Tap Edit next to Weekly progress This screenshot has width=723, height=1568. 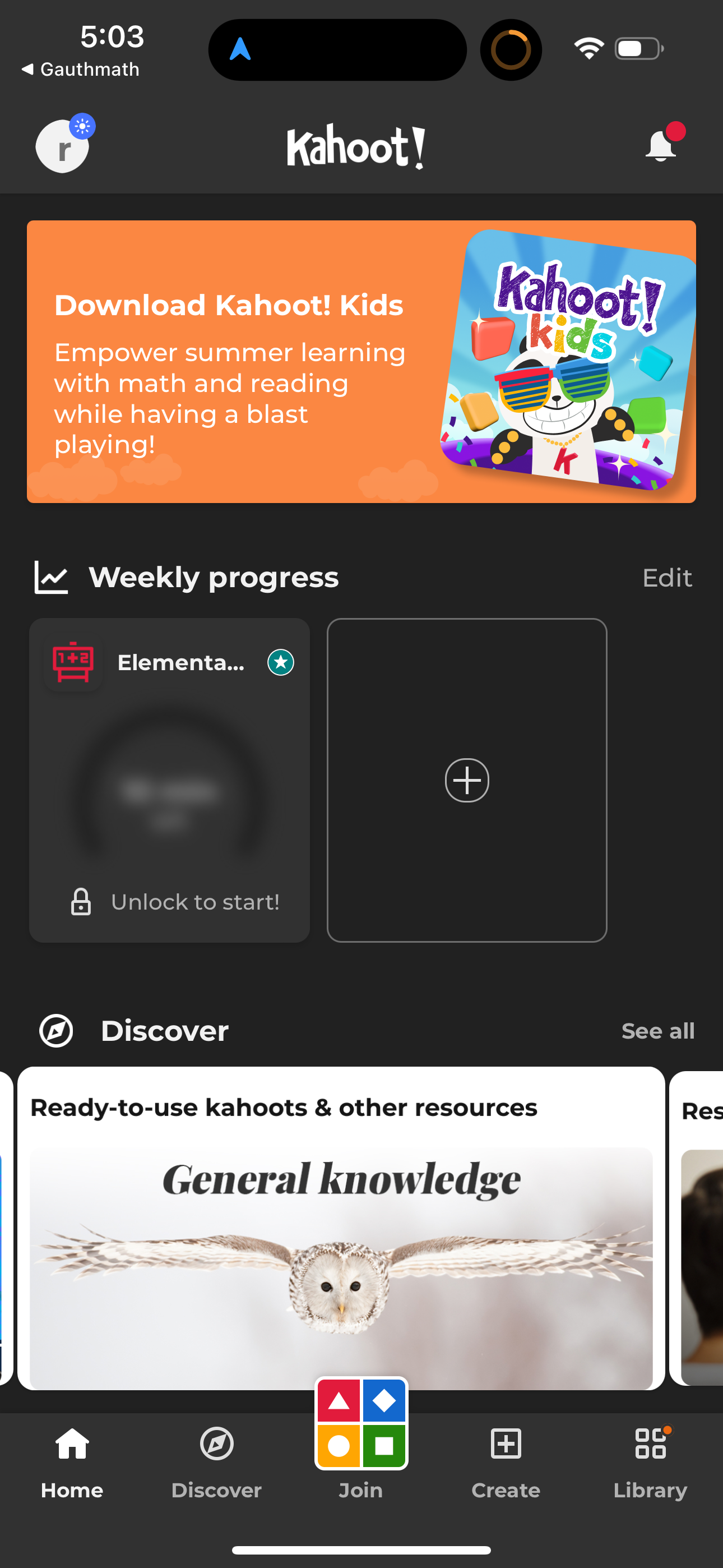pos(667,577)
